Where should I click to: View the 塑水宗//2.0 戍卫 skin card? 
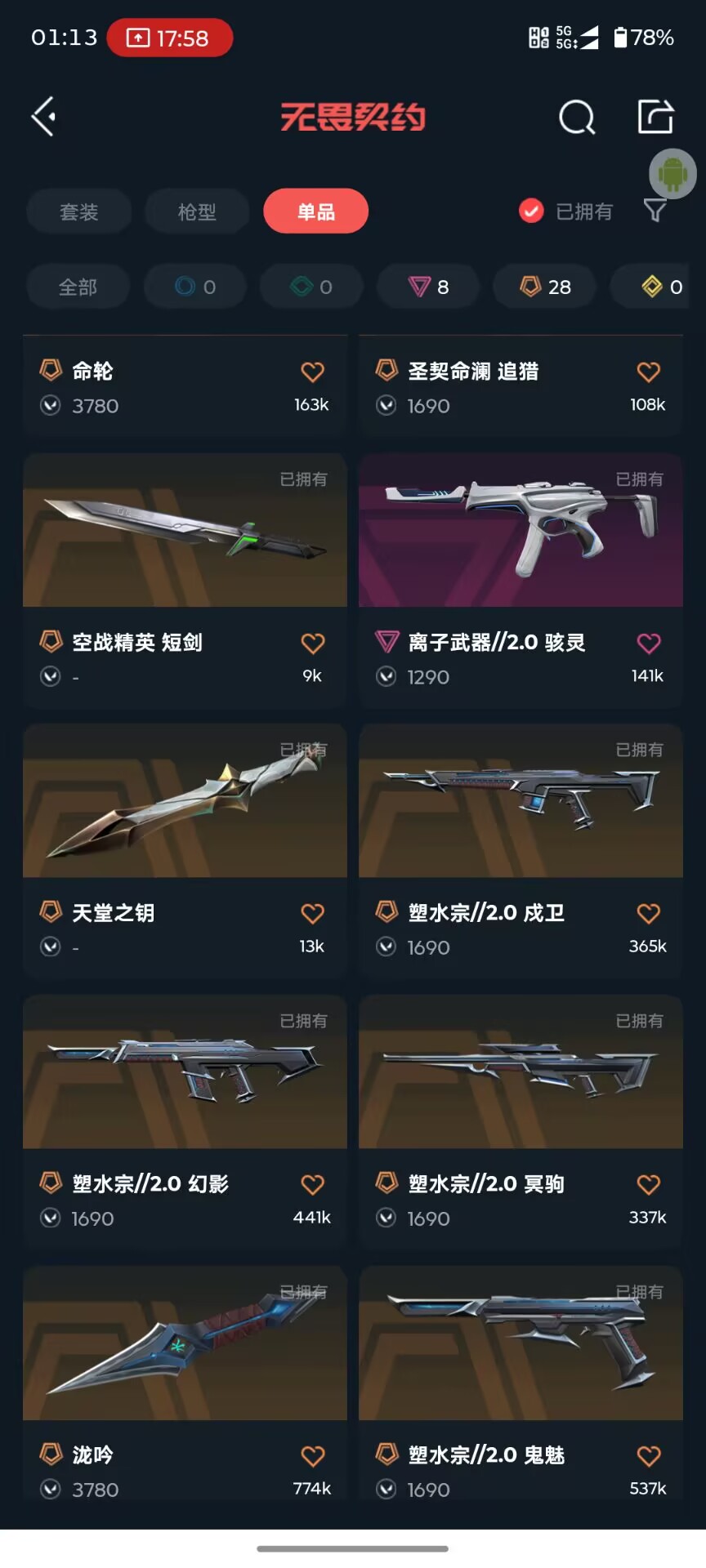coord(521,851)
